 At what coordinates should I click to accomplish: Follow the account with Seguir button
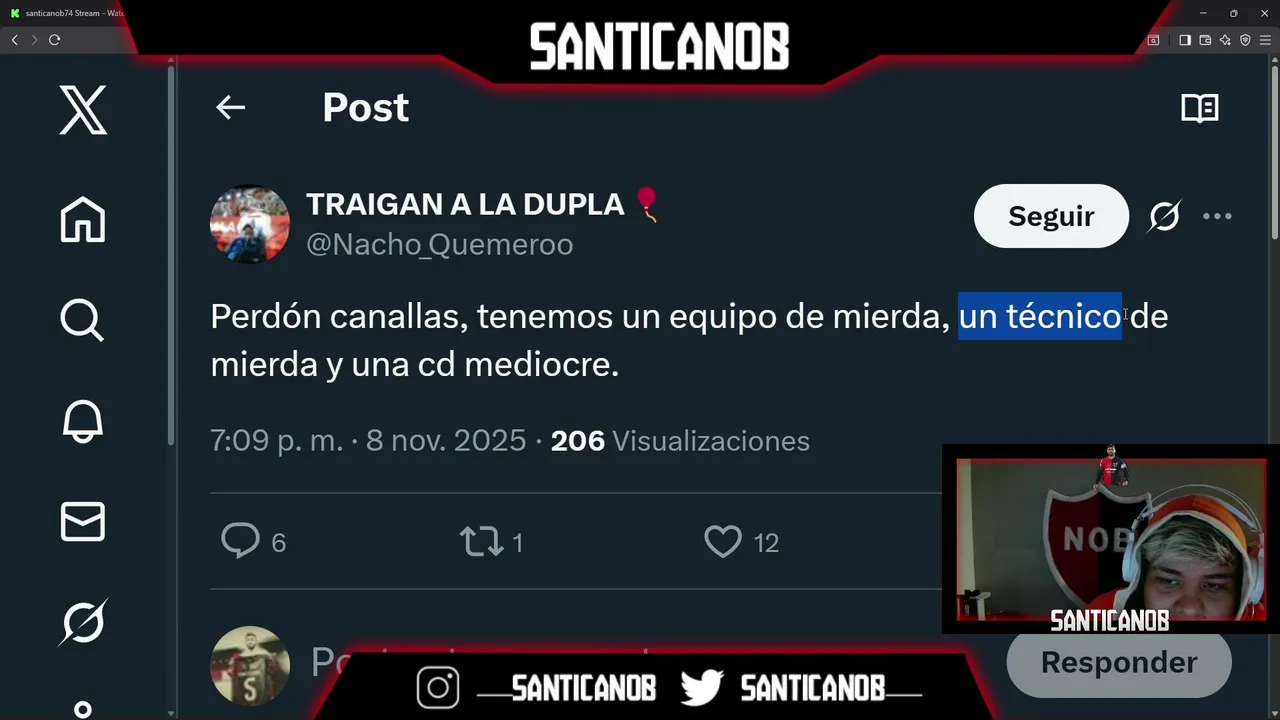[x=1050, y=216]
